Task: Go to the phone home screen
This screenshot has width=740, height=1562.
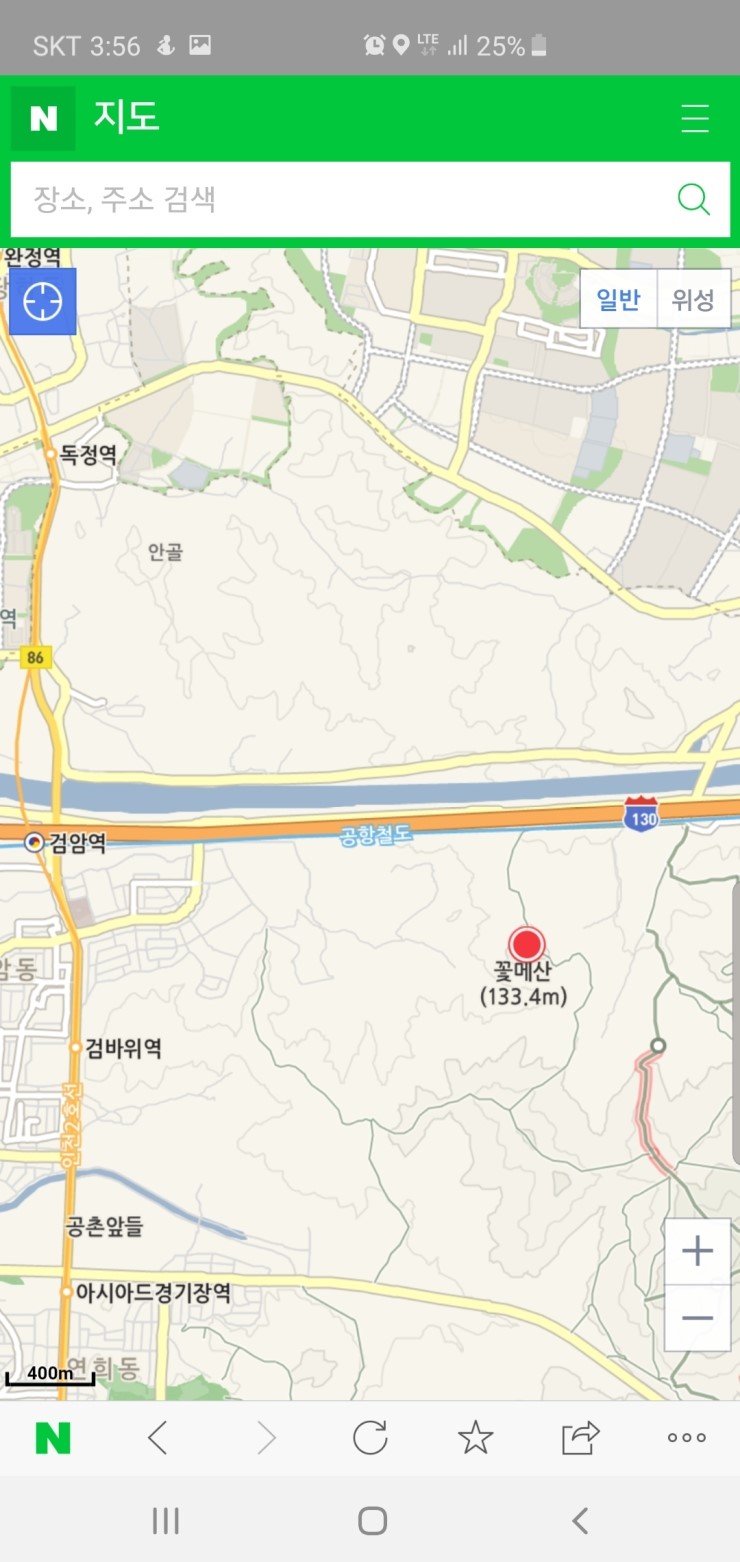Action: 372,1521
